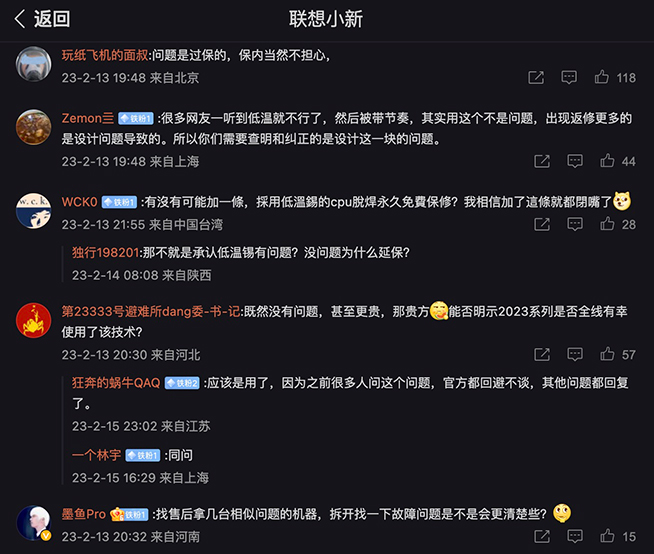The width and height of the screenshot is (654, 554).
Task: Like WCK0's comment
Action: (x=602, y=224)
